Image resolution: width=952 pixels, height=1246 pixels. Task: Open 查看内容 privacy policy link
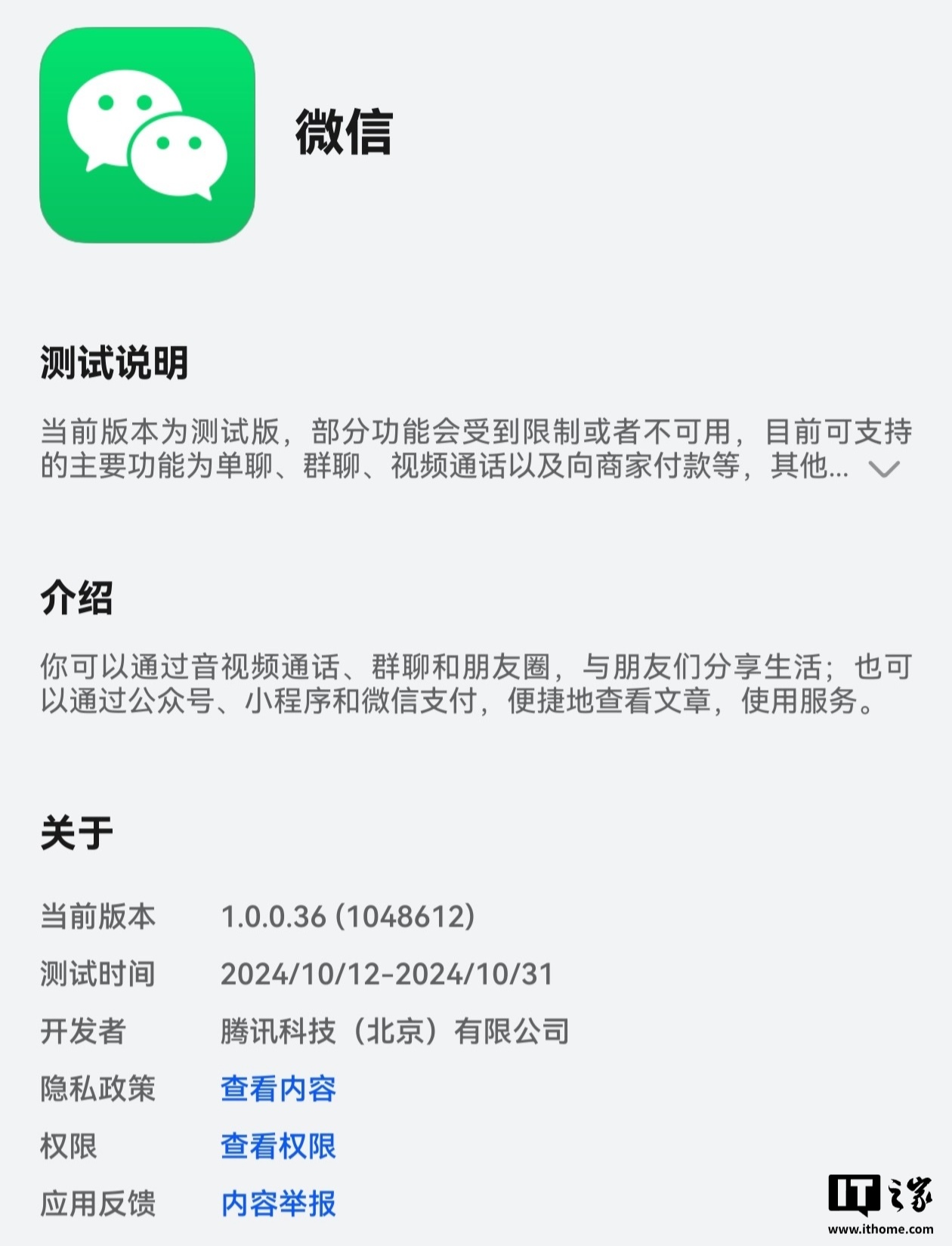pyautogui.click(x=278, y=1089)
